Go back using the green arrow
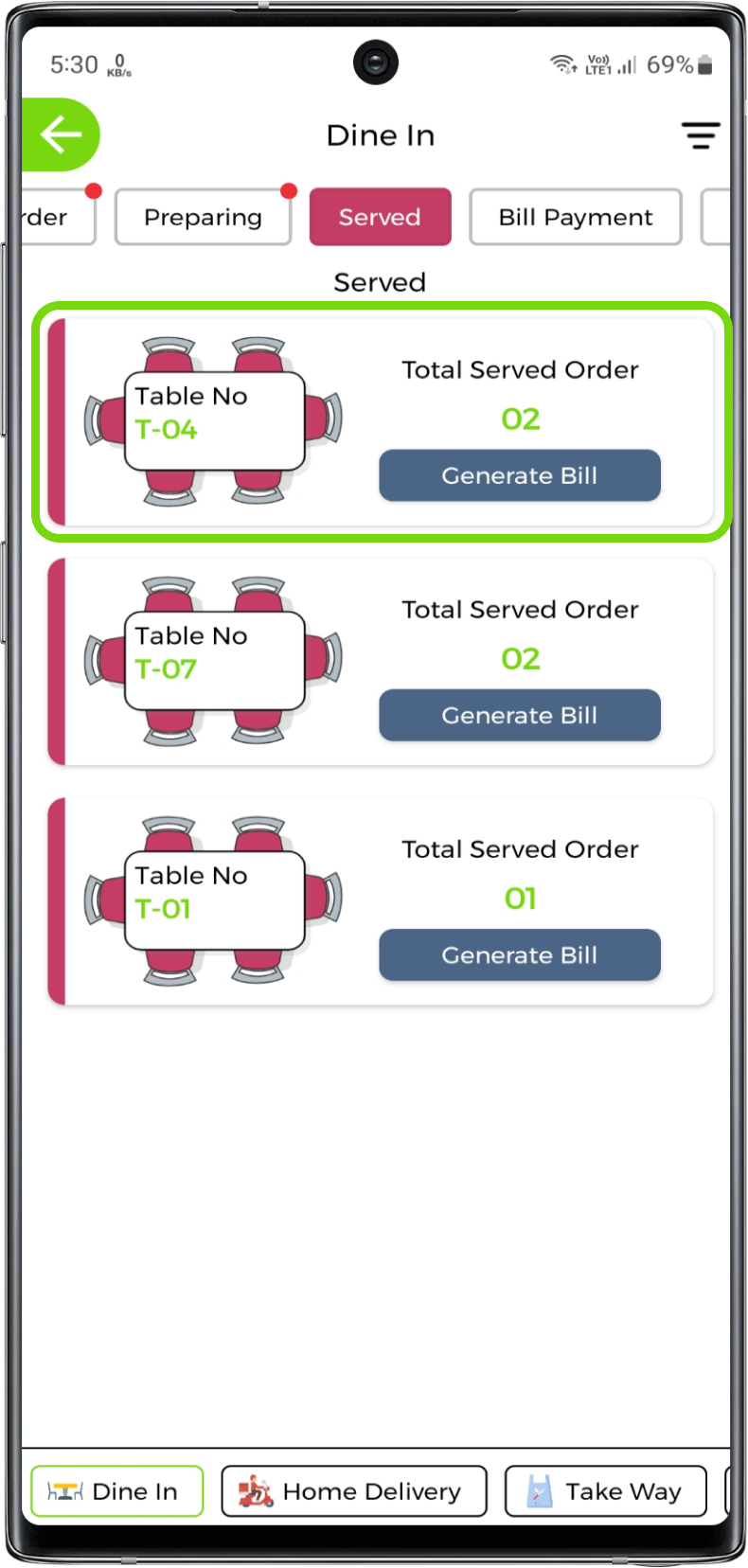This screenshot has width=748, height=1568. [61, 134]
